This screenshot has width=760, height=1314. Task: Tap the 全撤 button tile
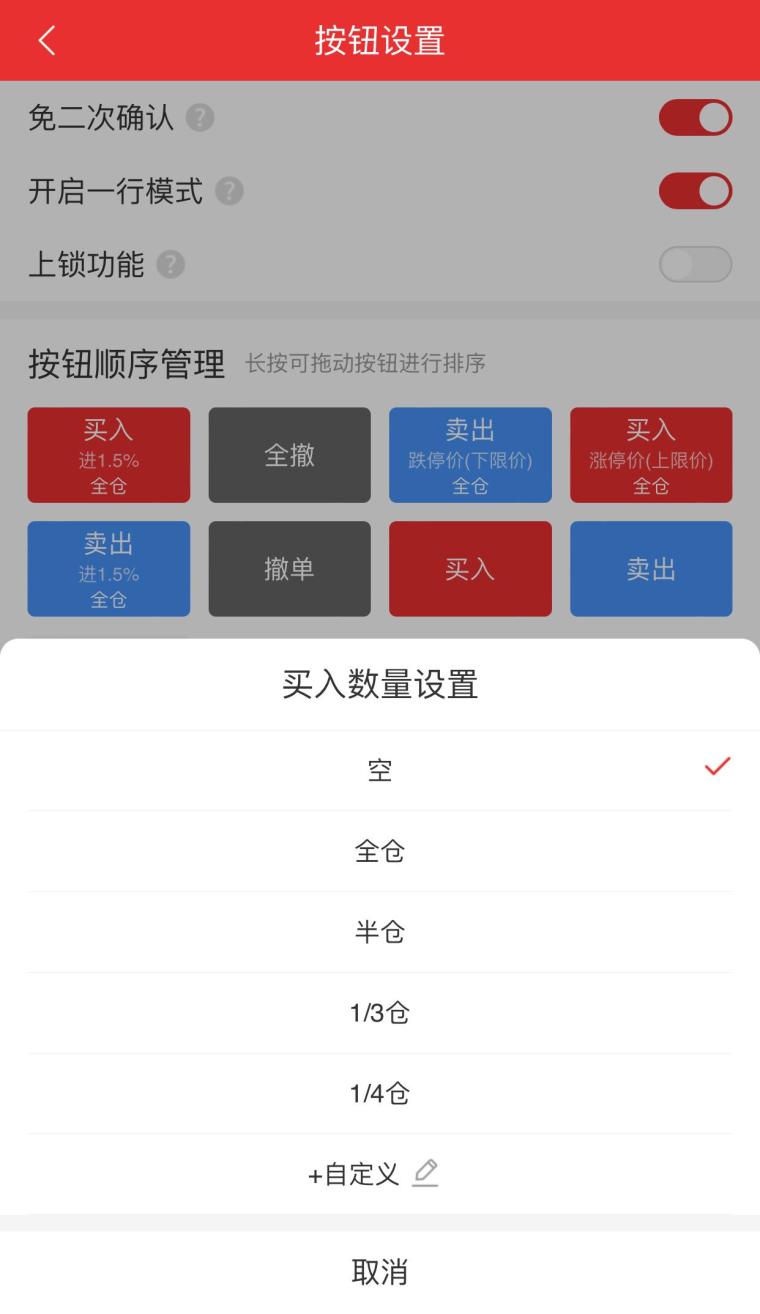(289, 455)
